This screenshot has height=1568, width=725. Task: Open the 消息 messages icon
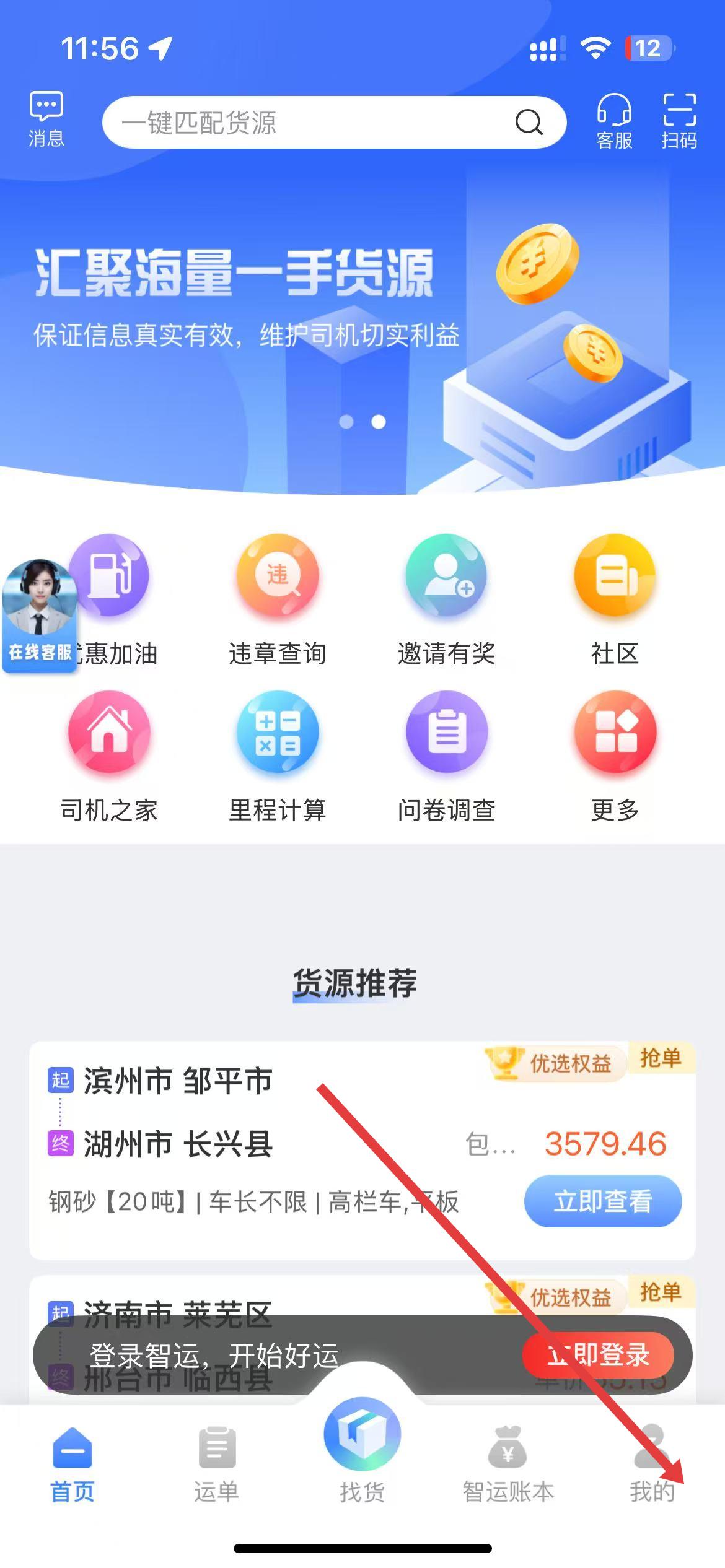click(x=46, y=120)
